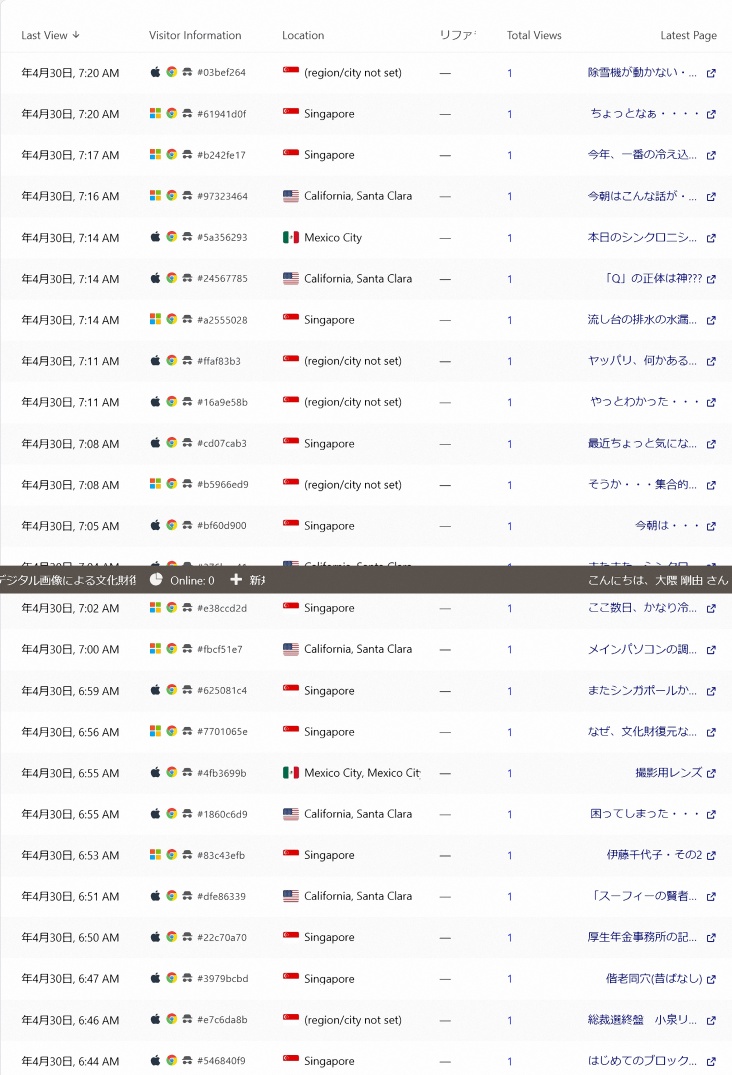
Task: Open external link icon beside 流し台の排水の水漏
Action: (711, 321)
